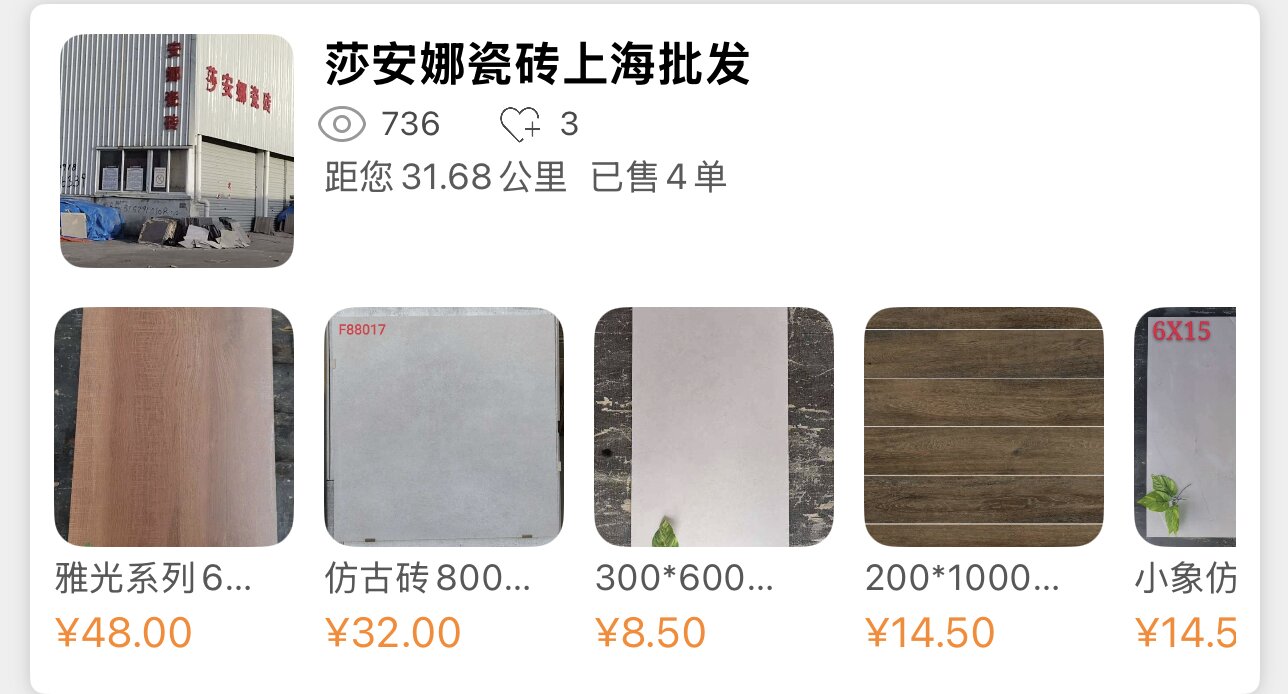Add the shop to favorites with the heart icon
1288x694 pixels.
tap(520, 125)
